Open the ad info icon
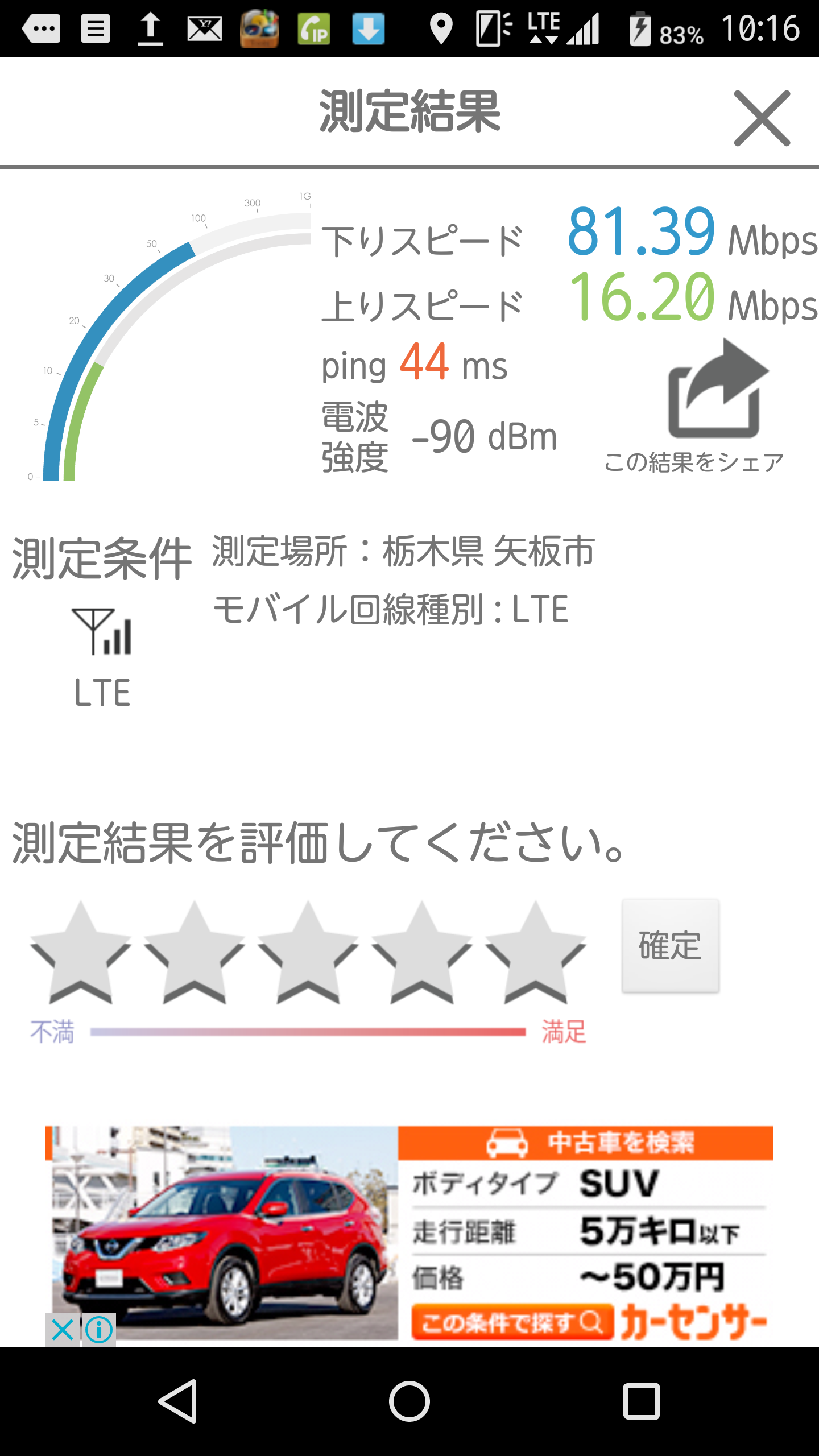The height and width of the screenshot is (1456, 819). coord(100,1330)
